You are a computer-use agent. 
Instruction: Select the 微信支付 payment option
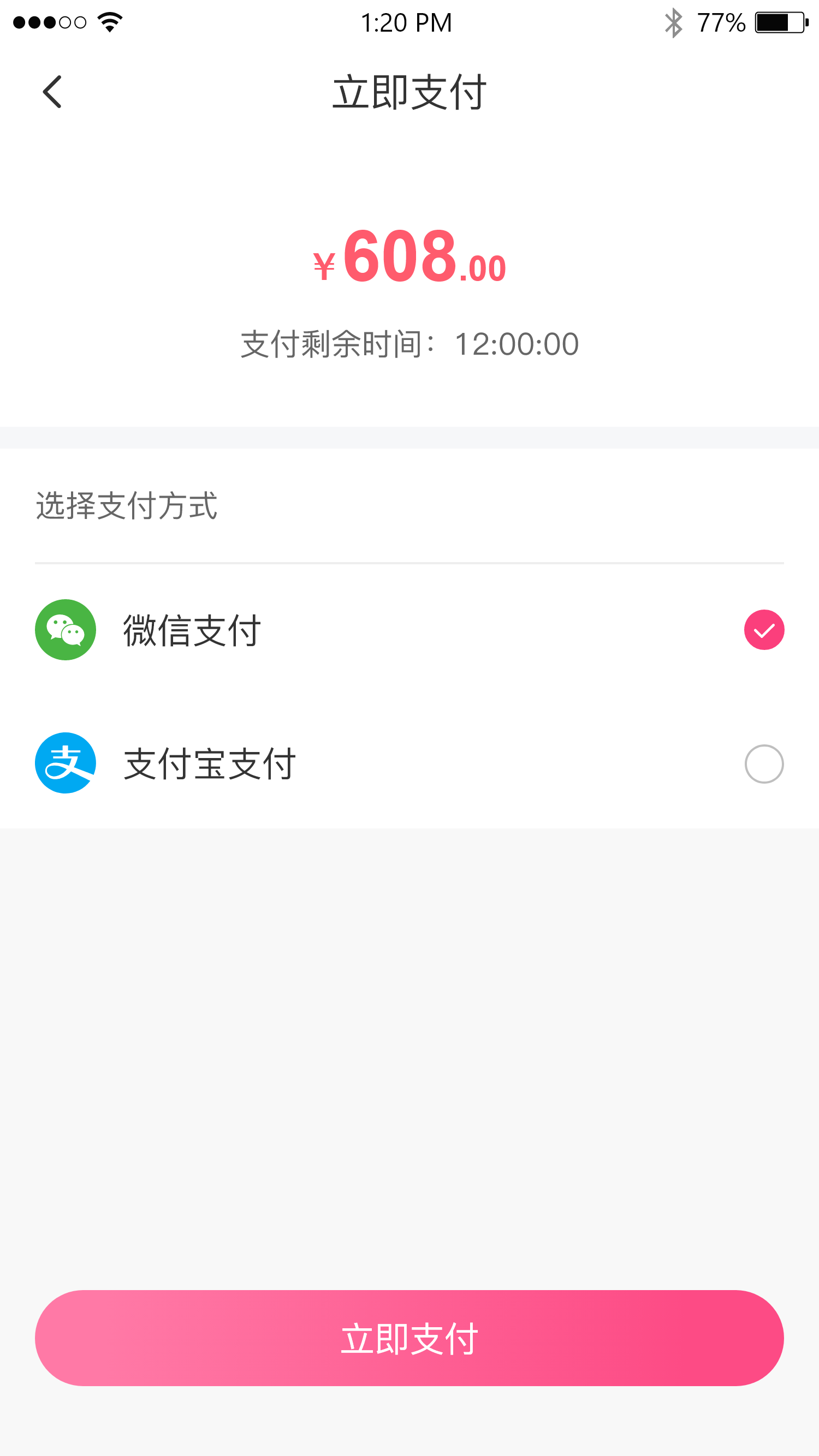763,630
